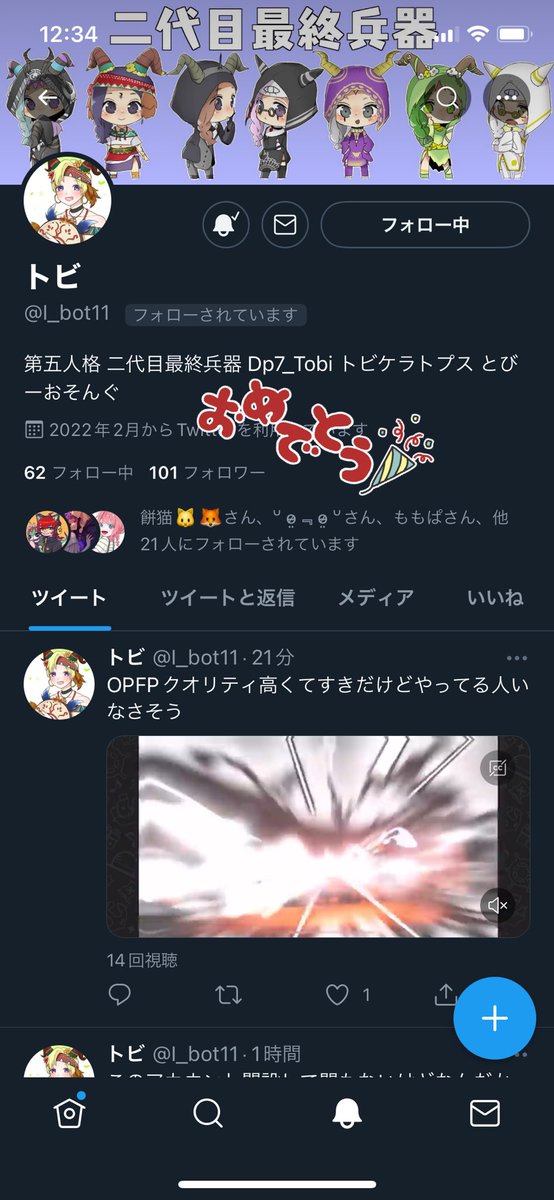Tap the フォロー中 button
This screenshot has height=1200, width=554.
(x=425, y=225)
